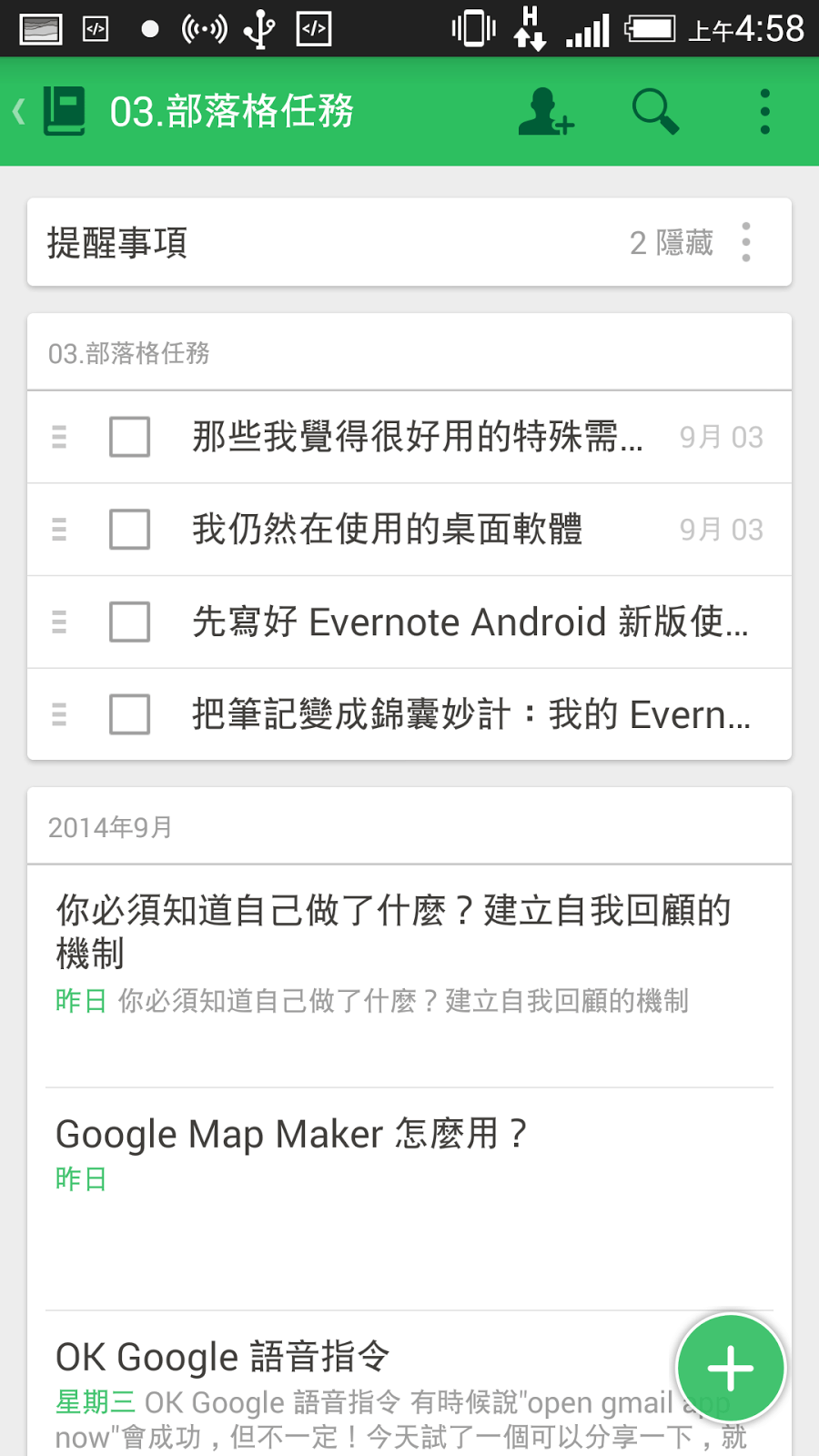819x1456 pixels.
Task: Create a new note with the plus button
Action: [731, 1368]
